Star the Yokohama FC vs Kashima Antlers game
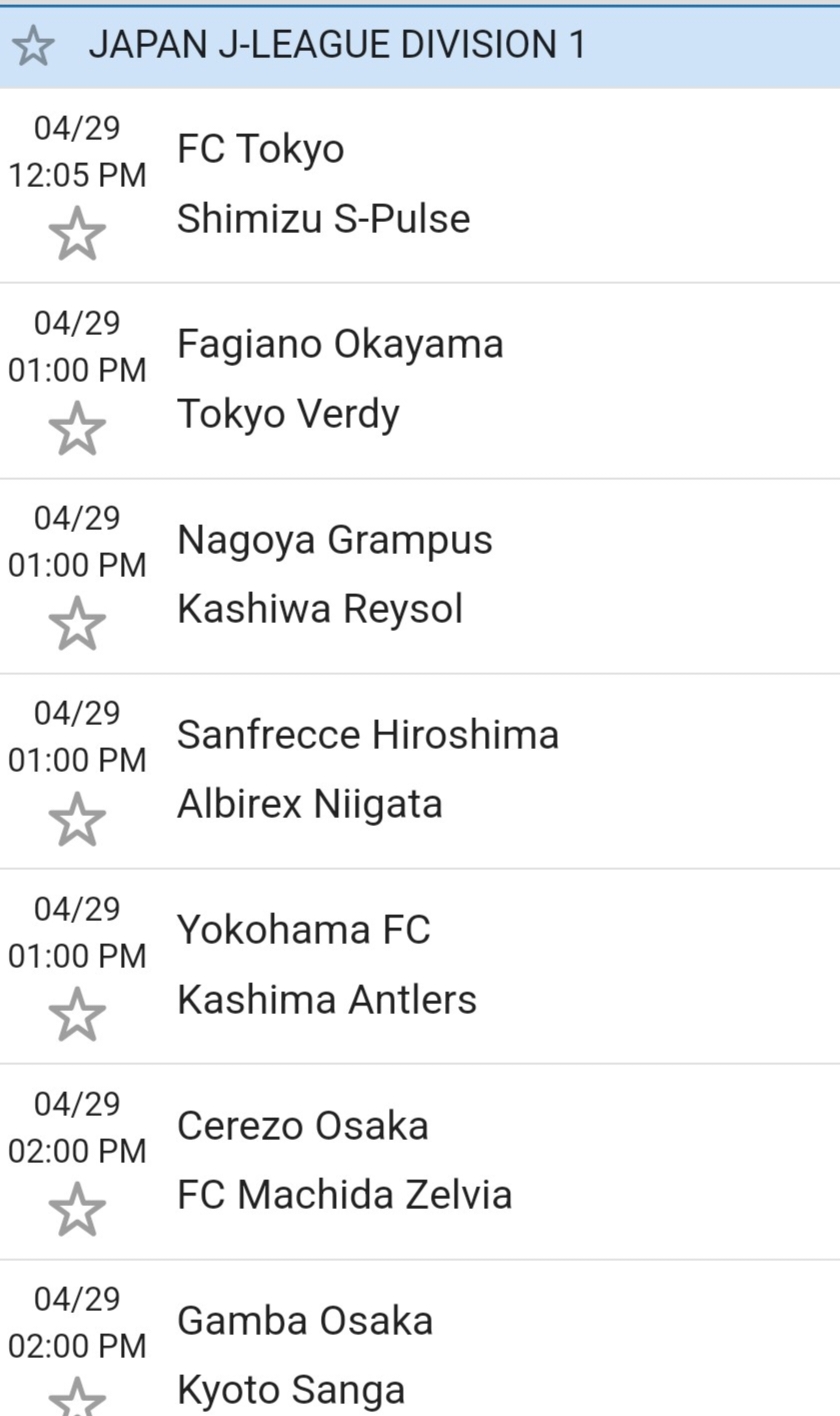Screen dimensions: 840x1416 click(77, 1014)
